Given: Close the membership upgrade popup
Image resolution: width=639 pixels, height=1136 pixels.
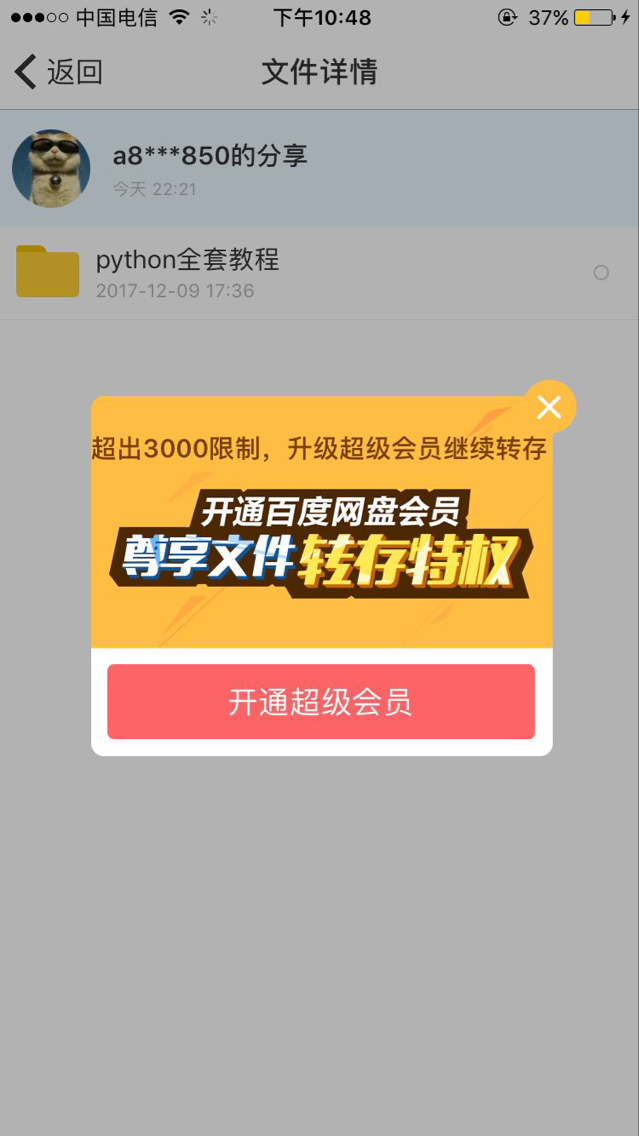Looking at the screenshot, I should [x=549, y=406].
